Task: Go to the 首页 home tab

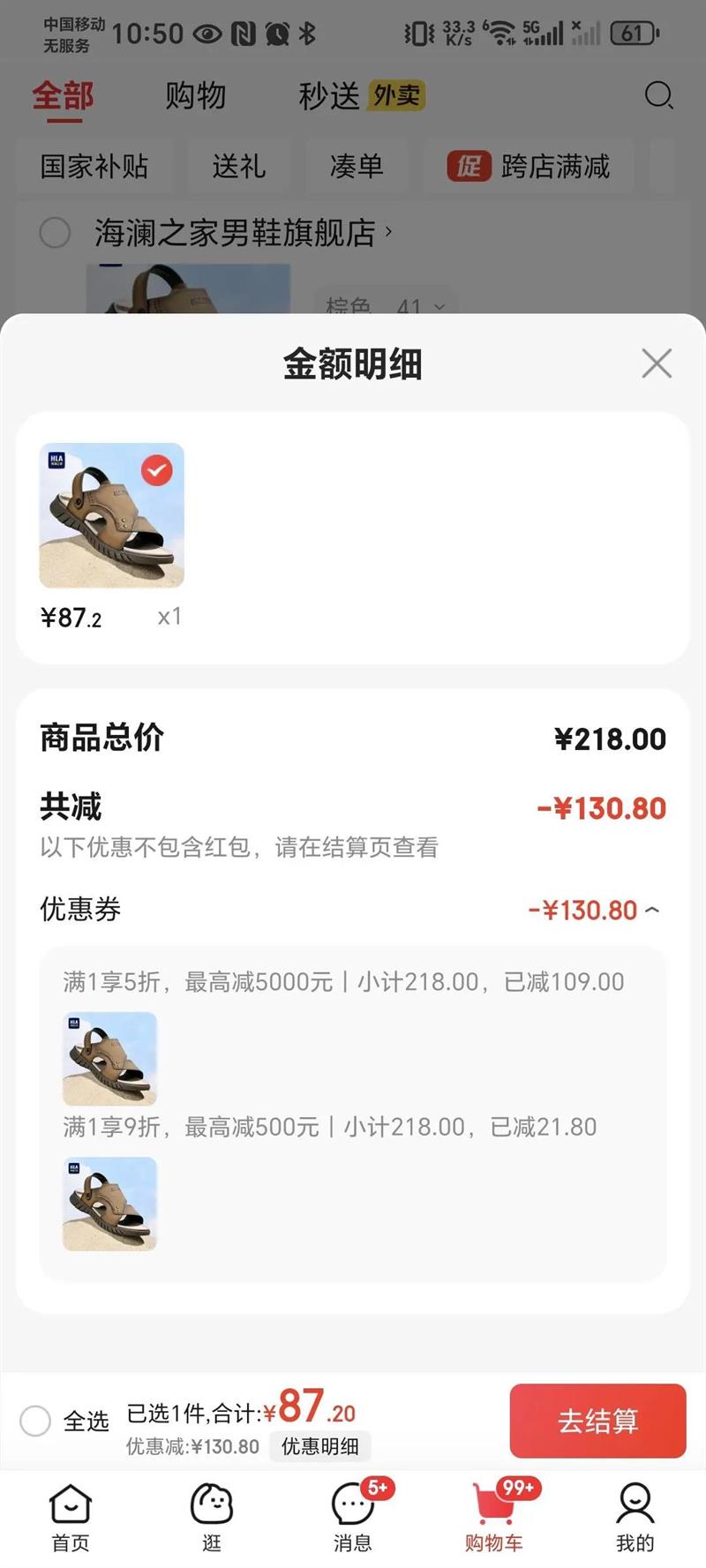Action: 71,1518
